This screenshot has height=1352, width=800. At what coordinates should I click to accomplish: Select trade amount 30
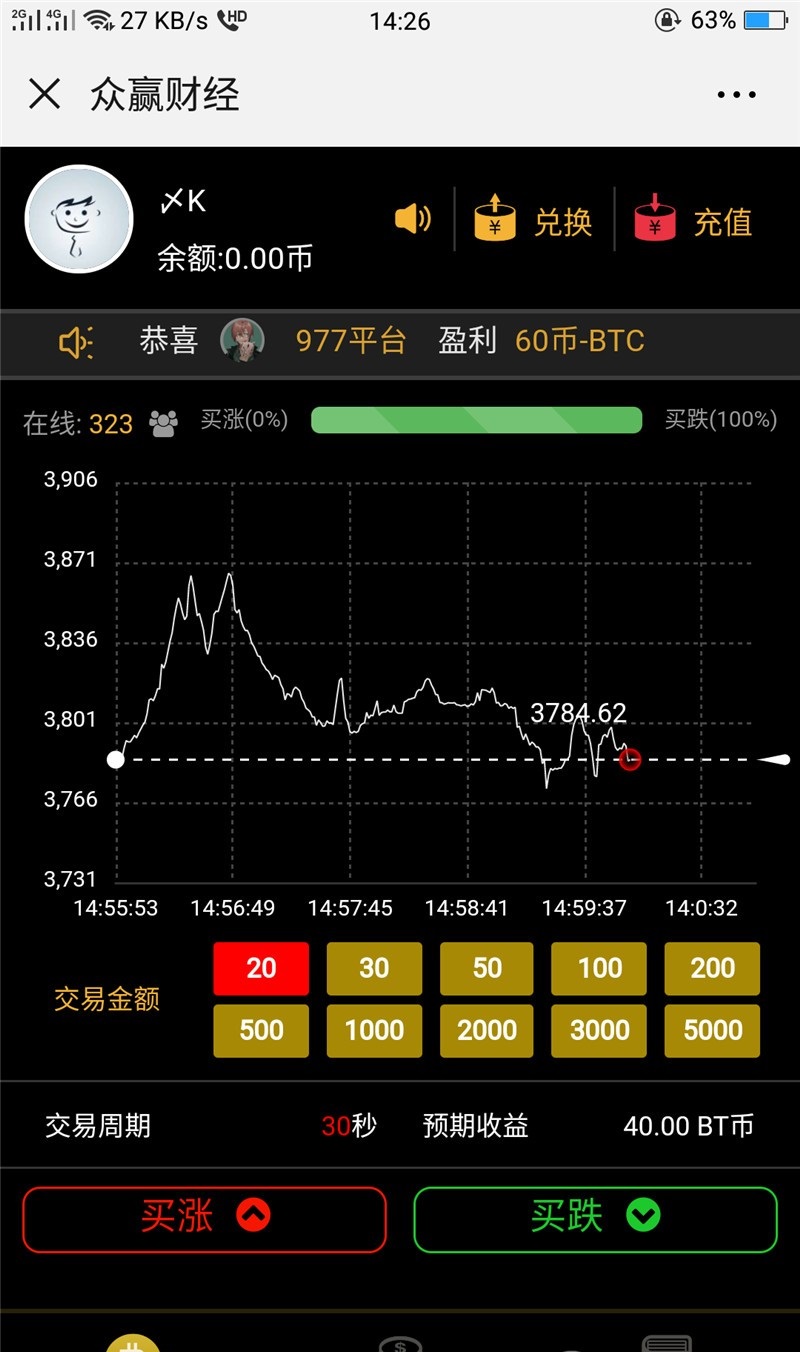(x=374, y=968)
